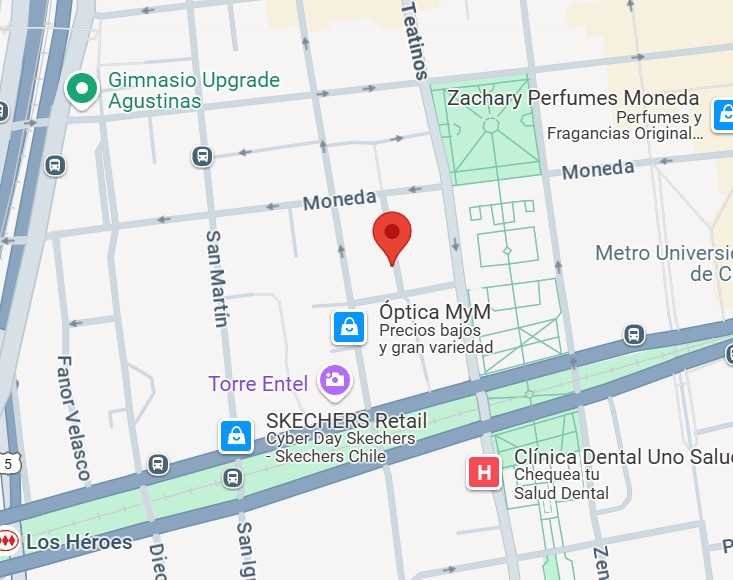Screen dimensions: 733x580
Task: Open the Óptica MyM shop marker
Action: [x=349, y=326]
